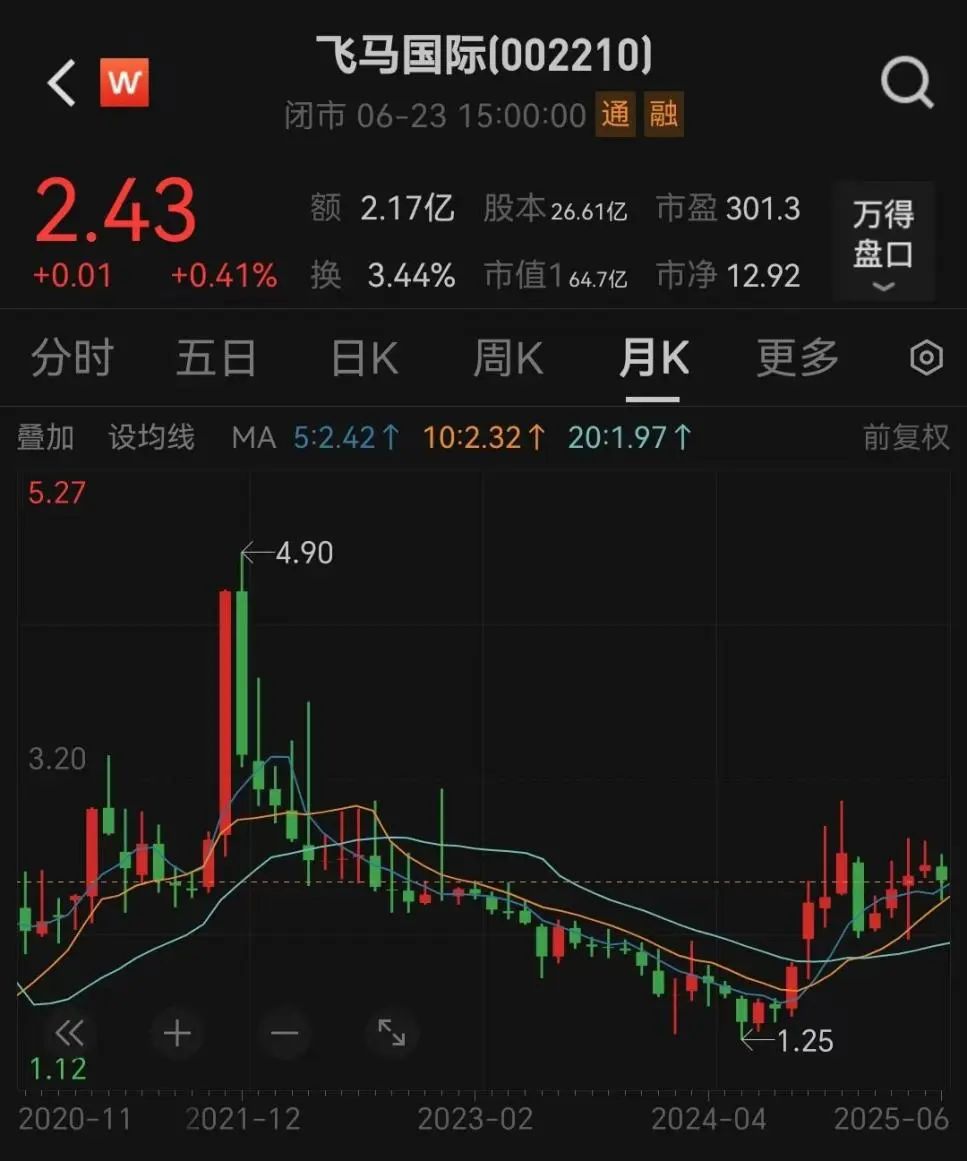Screen dimensions: 967x1161
Task: Switch to the 五日 chart tab
Action: (216, 358)
